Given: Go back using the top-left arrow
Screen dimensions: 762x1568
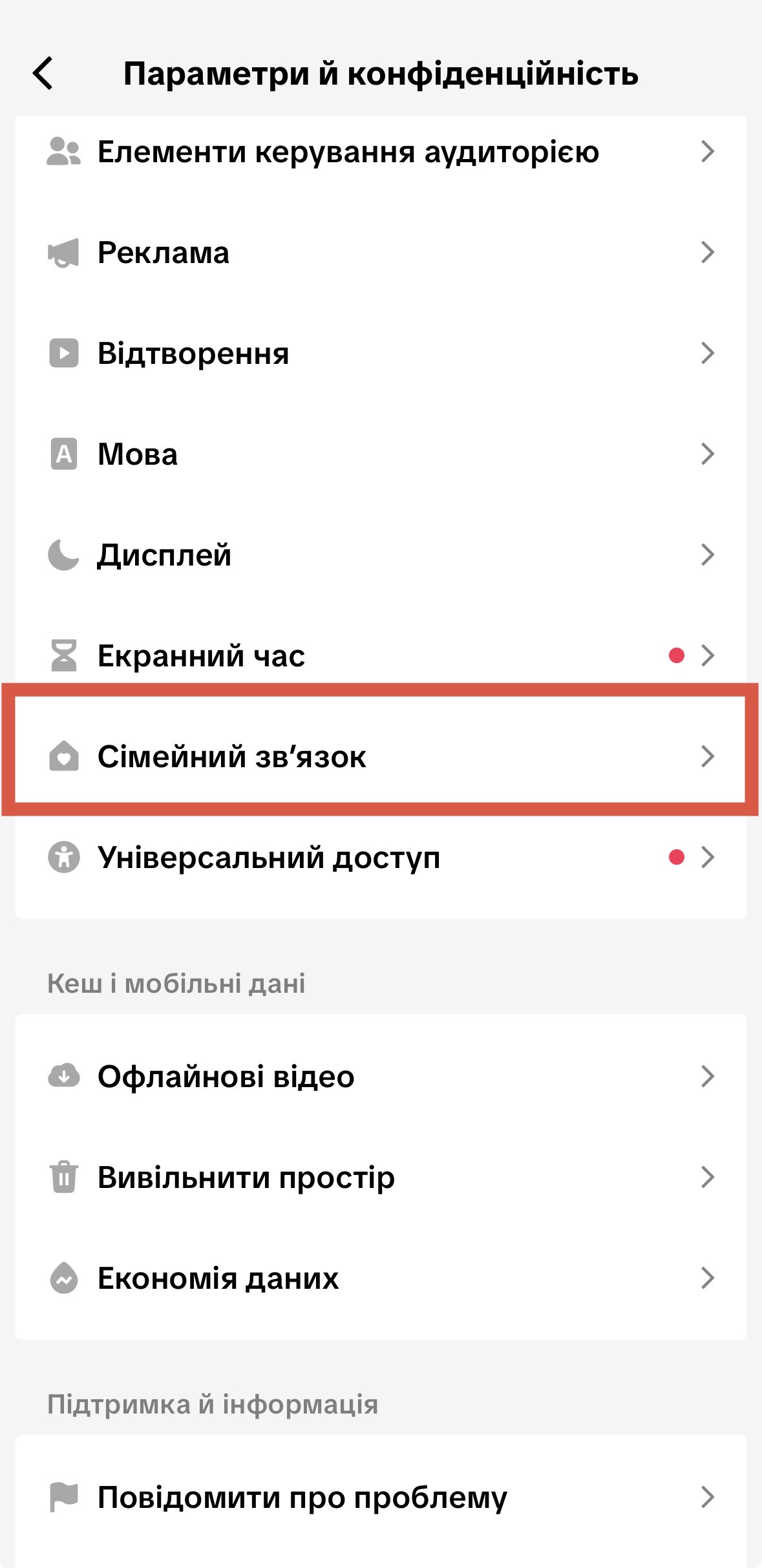Looking at the screenshot, I should tap(43, 73).
